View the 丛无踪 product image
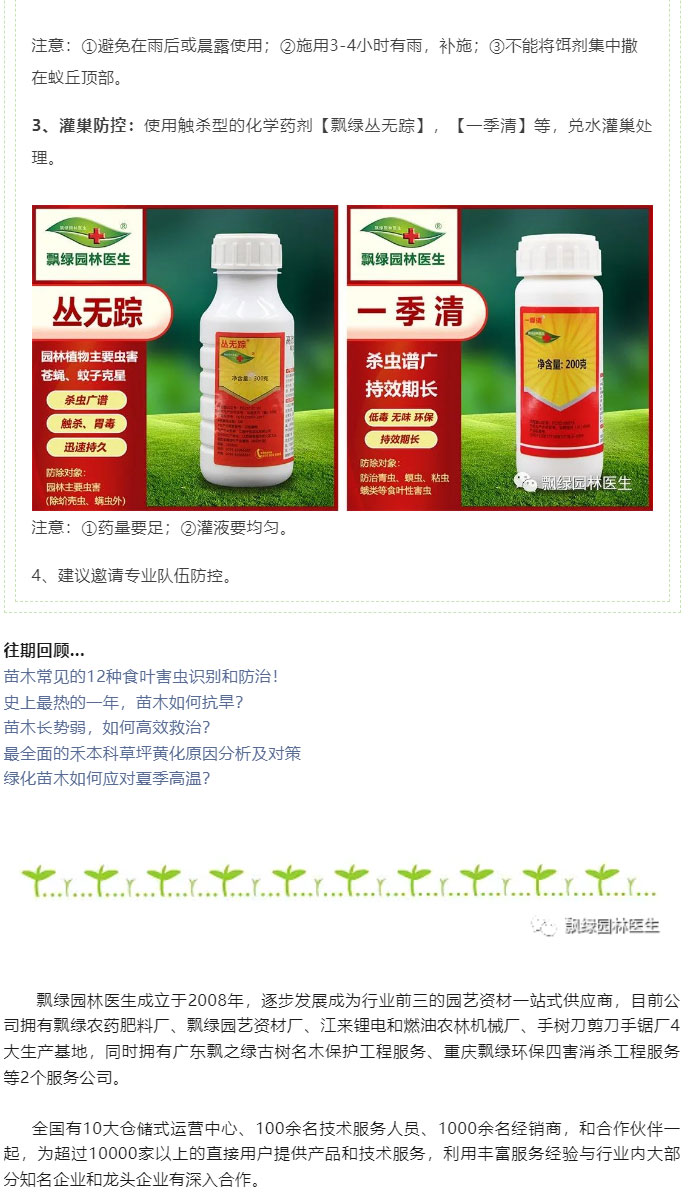 coord(185,358)
